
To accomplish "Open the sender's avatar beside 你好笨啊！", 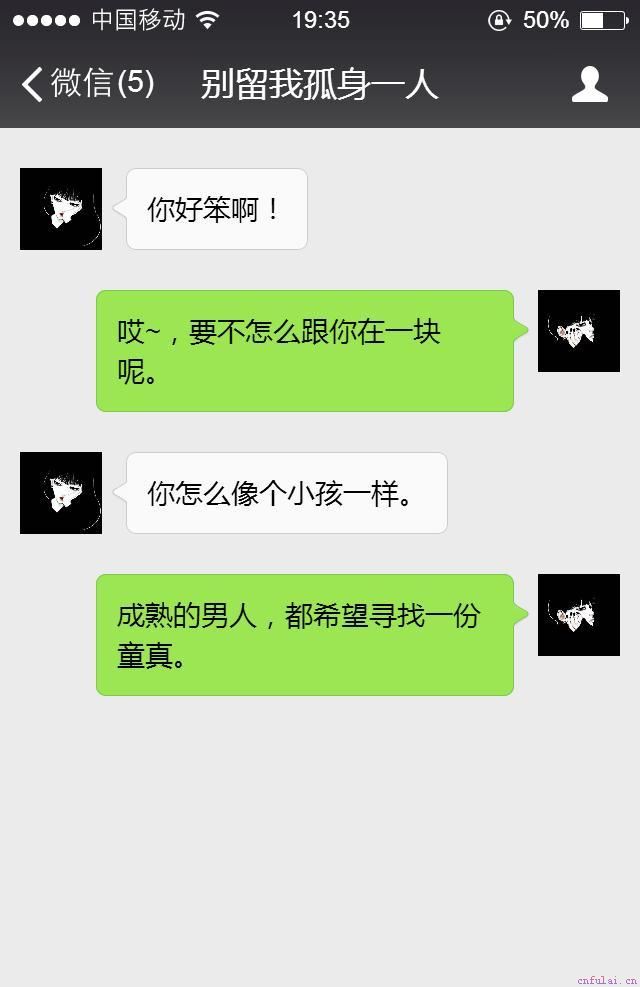I will click(61, 209).
